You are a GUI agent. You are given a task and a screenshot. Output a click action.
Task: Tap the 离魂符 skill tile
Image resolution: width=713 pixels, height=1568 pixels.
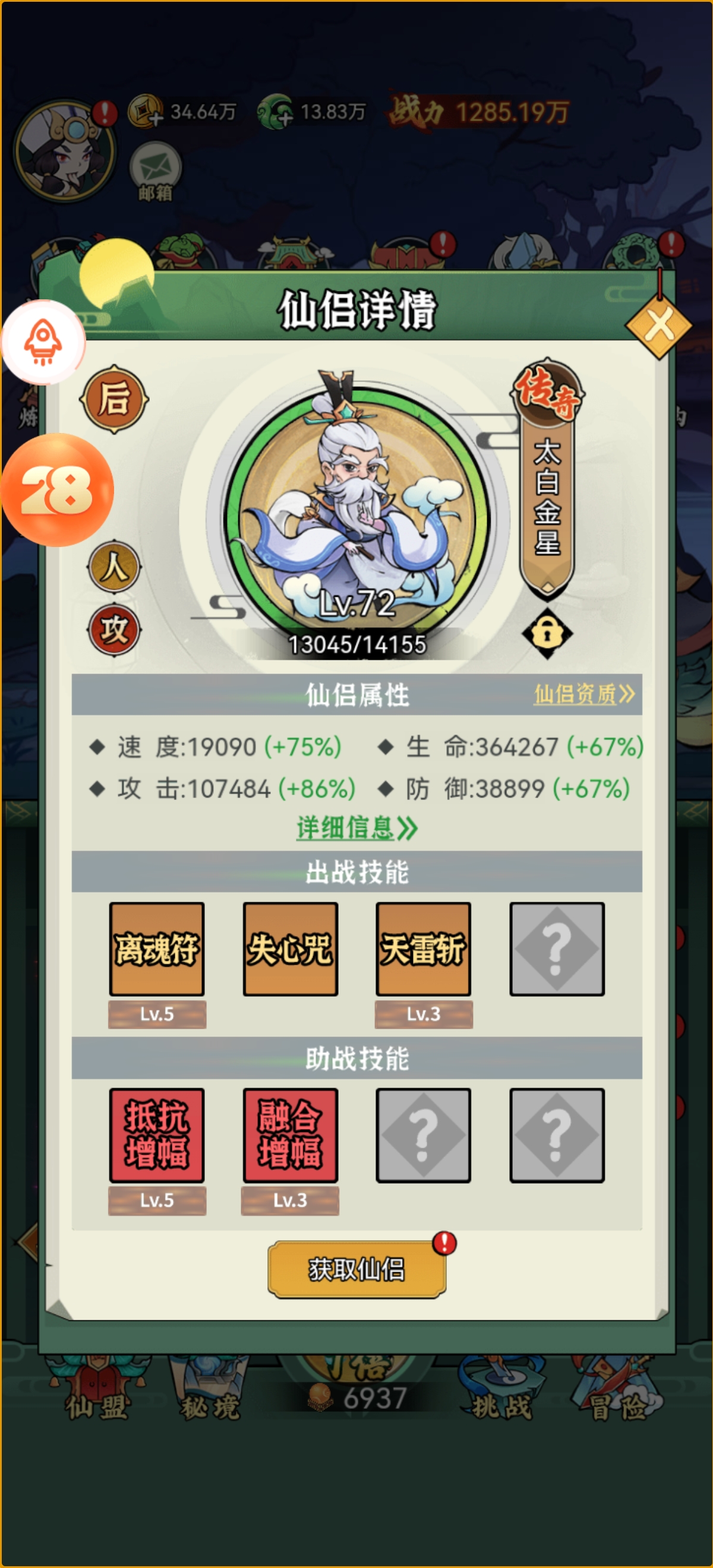pyautogui.click(x=156, y=949)
